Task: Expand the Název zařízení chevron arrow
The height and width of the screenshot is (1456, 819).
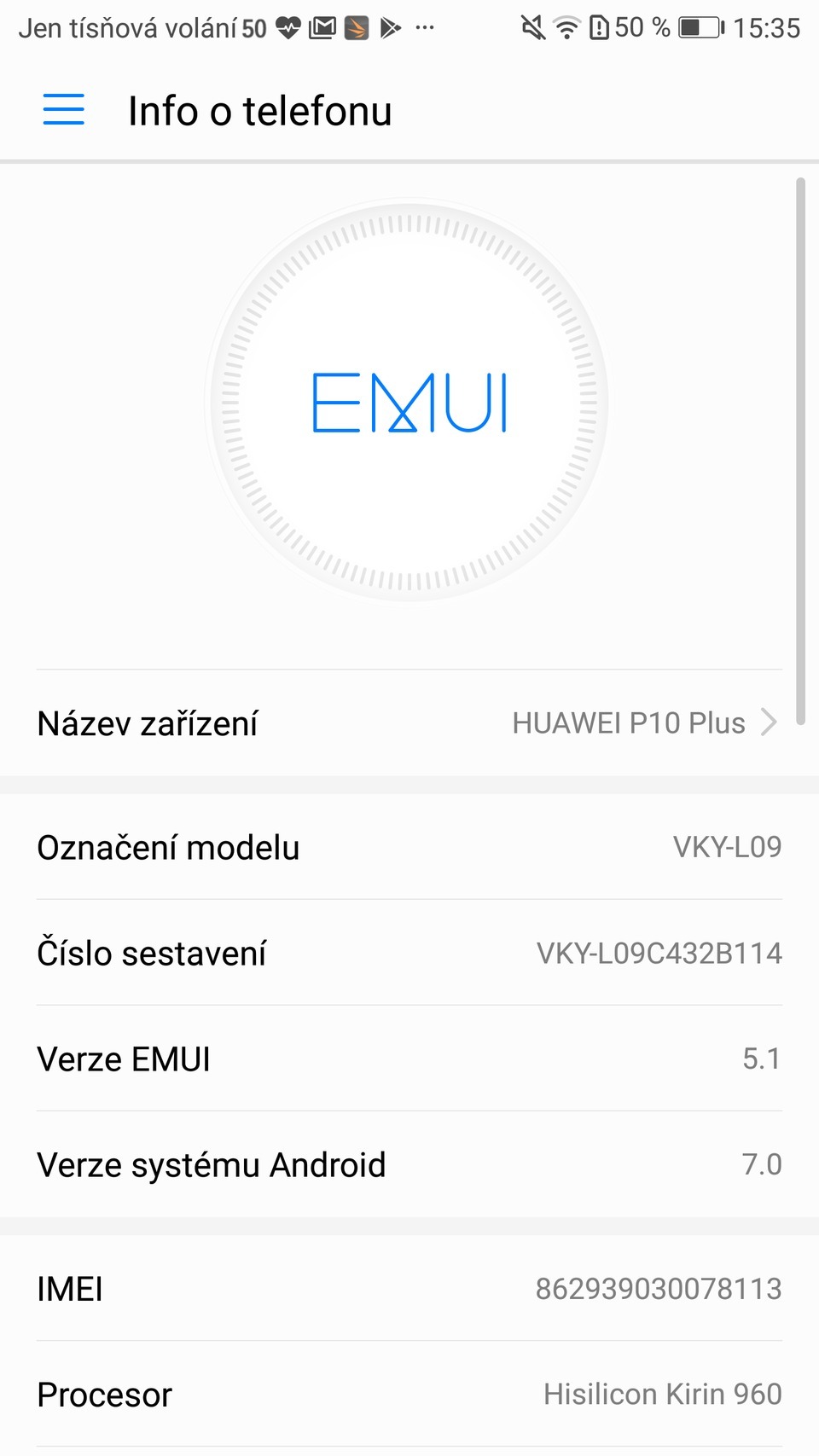Action: click(770, 722)
